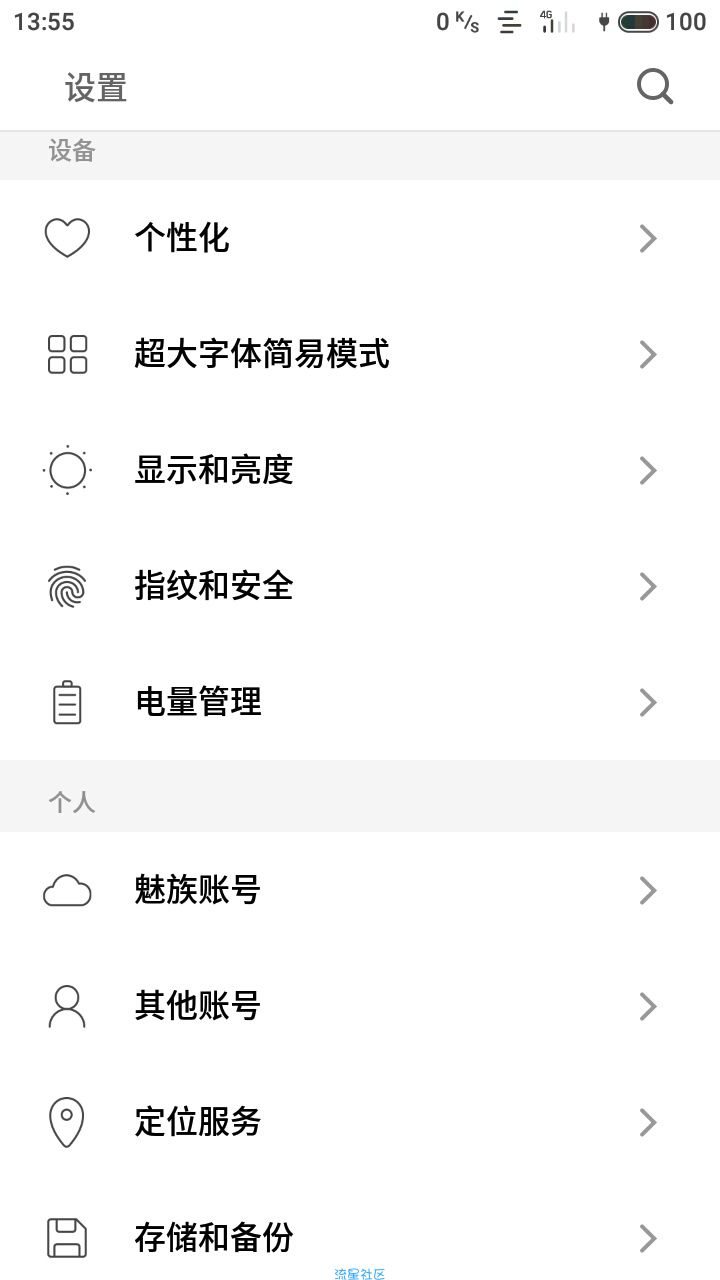Open 魅族账号 account settings

360,890
